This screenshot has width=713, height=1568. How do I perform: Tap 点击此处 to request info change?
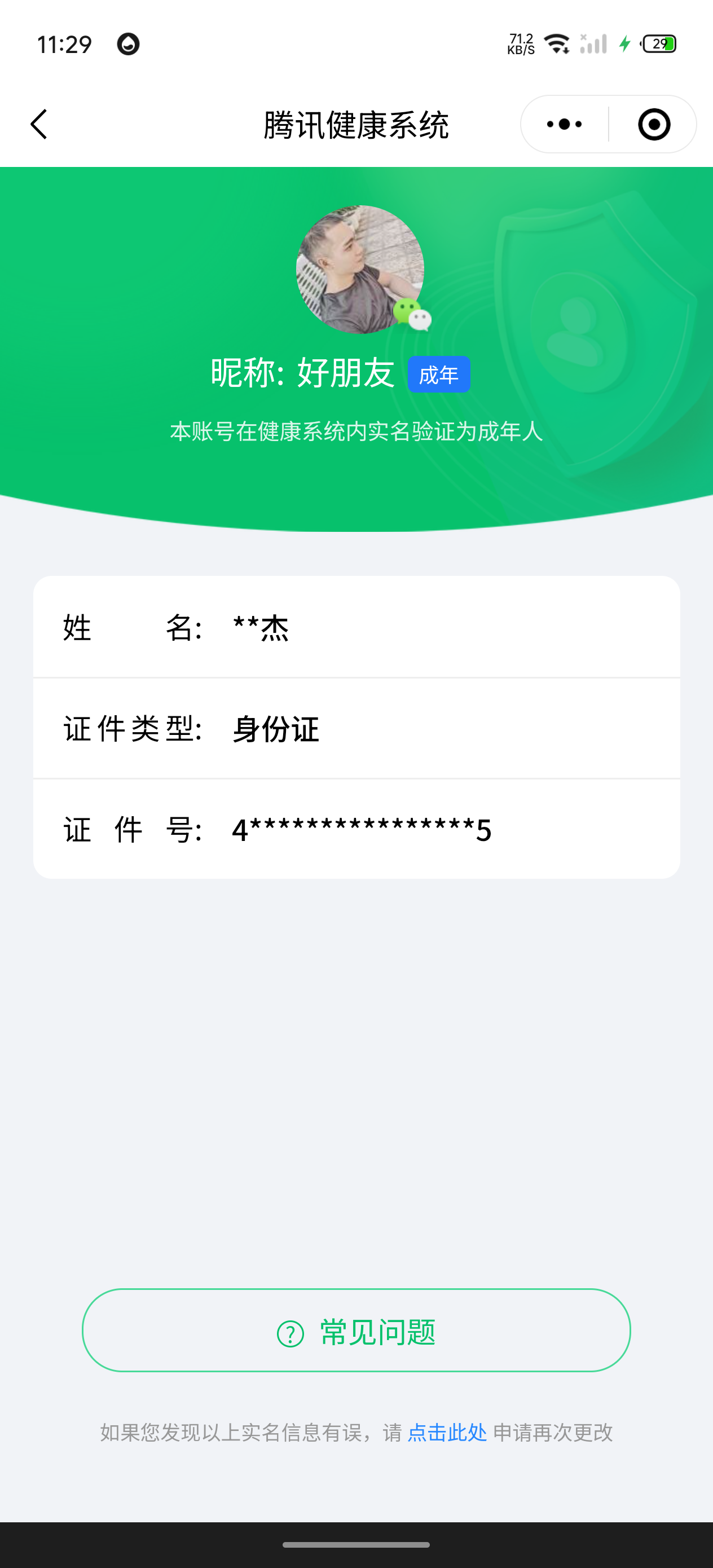tap(447, 1432)
